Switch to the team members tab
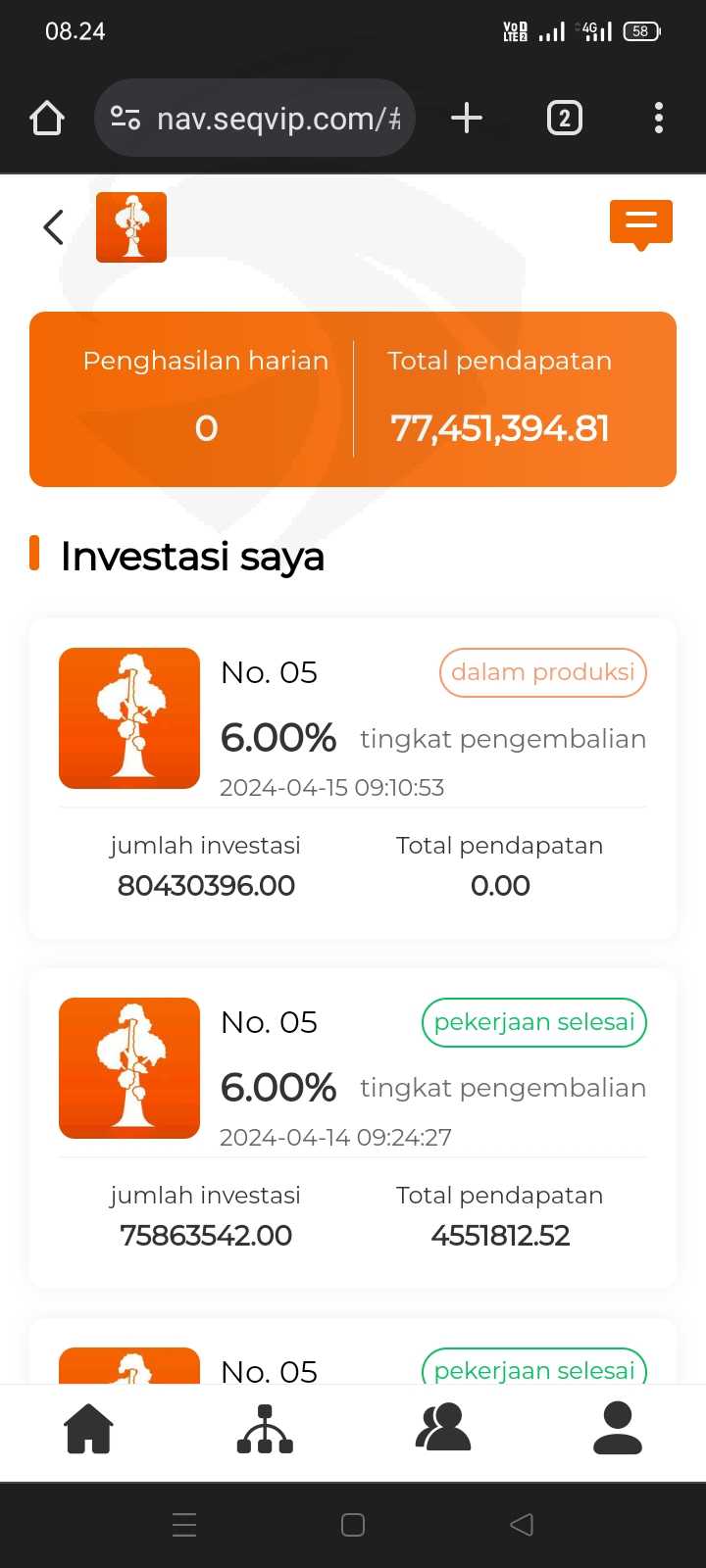Image resolution: width=706 pixels, height=1568 pixels. (x=443, y=1427)
